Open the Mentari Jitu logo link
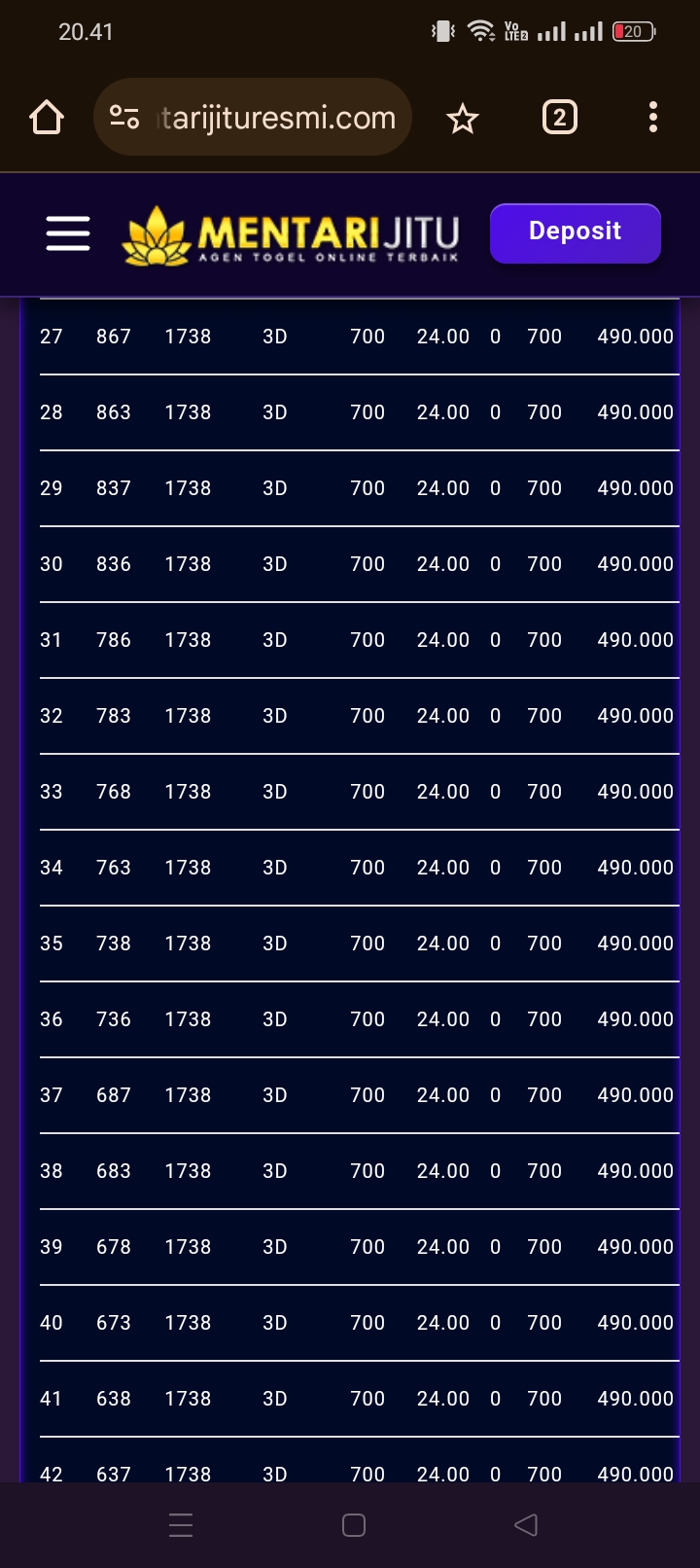Image resolution: width=700 pixels, height=1568 pixels. tap(291, 235)
